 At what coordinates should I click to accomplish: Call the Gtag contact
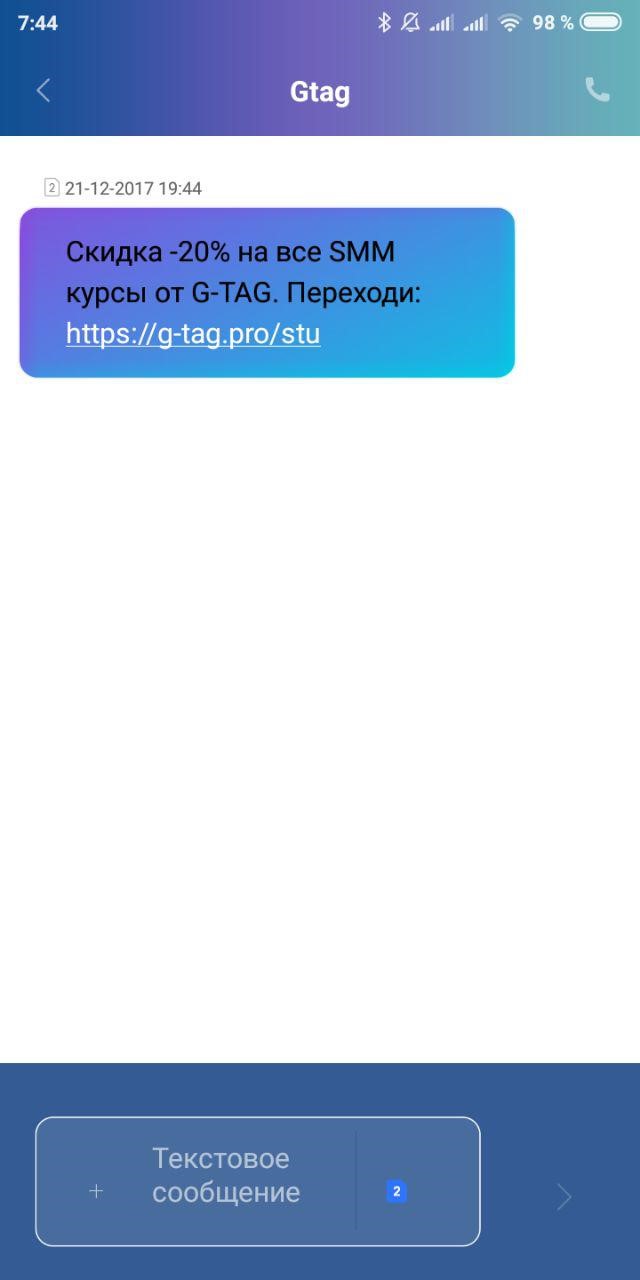(597, 91)
